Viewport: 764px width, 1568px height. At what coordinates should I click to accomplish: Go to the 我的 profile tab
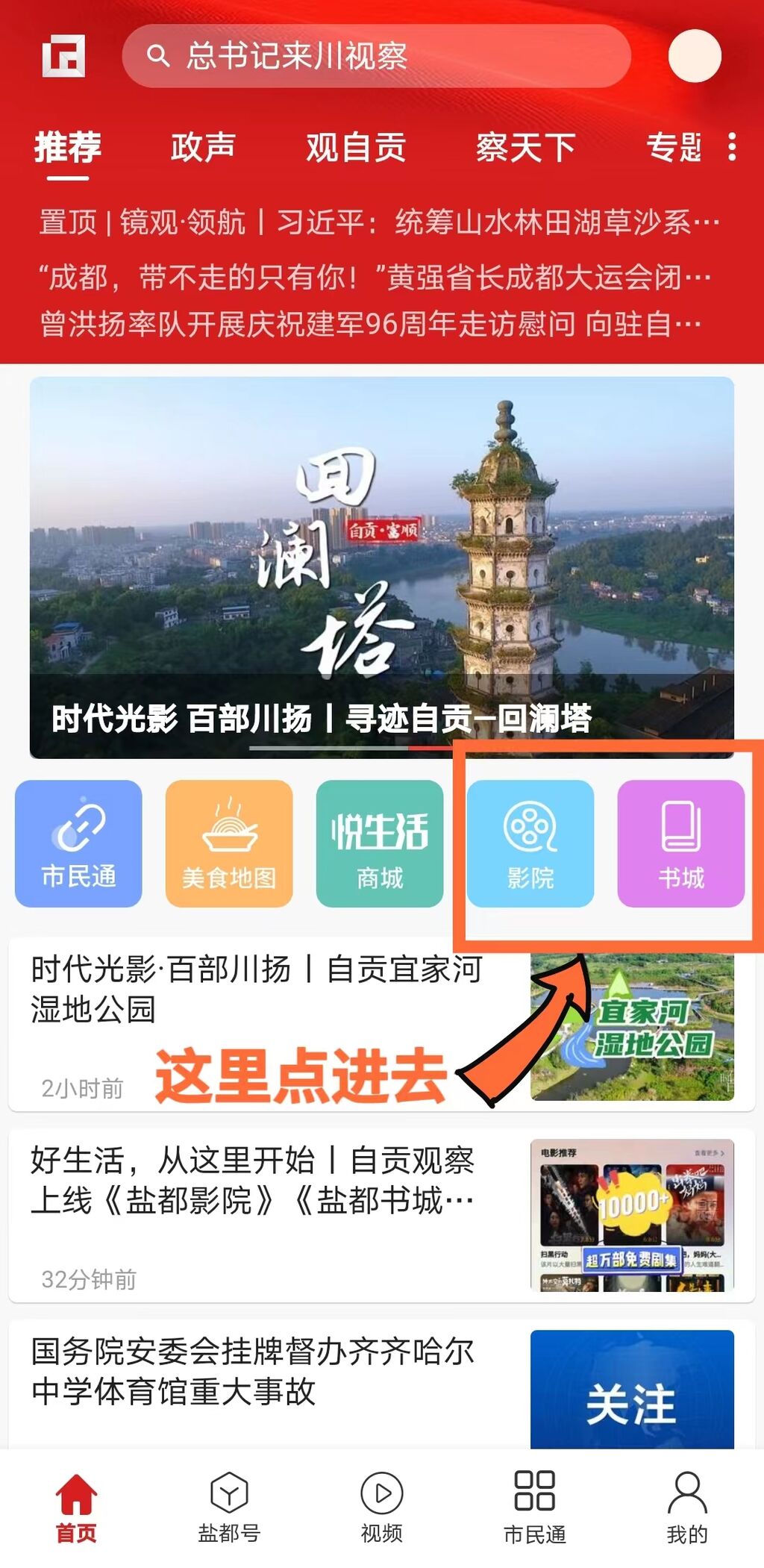coord(687,1506)
